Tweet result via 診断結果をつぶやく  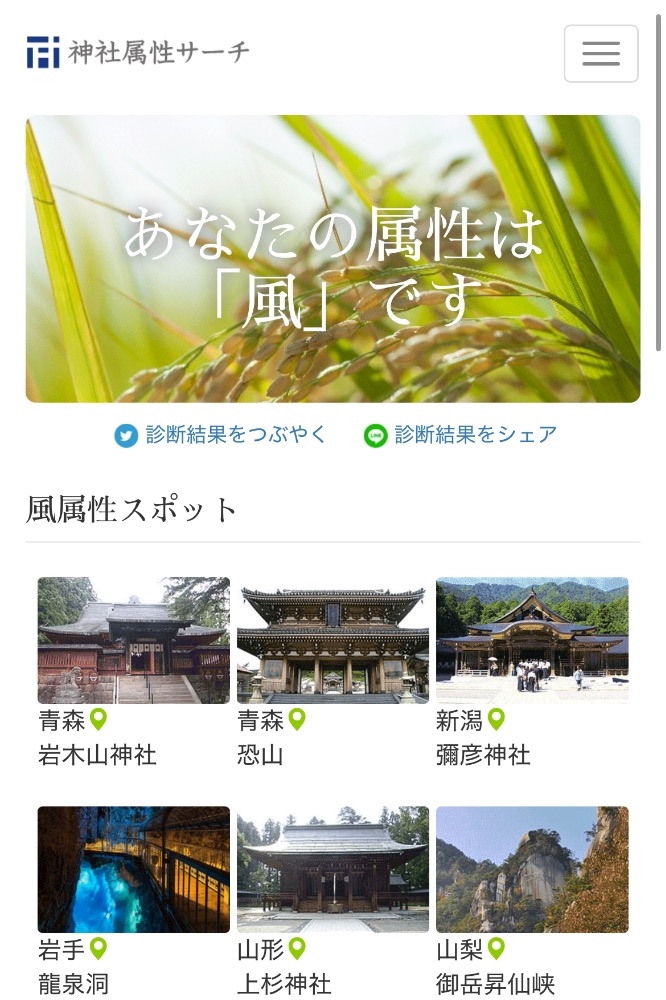click(x=220, y=435)
